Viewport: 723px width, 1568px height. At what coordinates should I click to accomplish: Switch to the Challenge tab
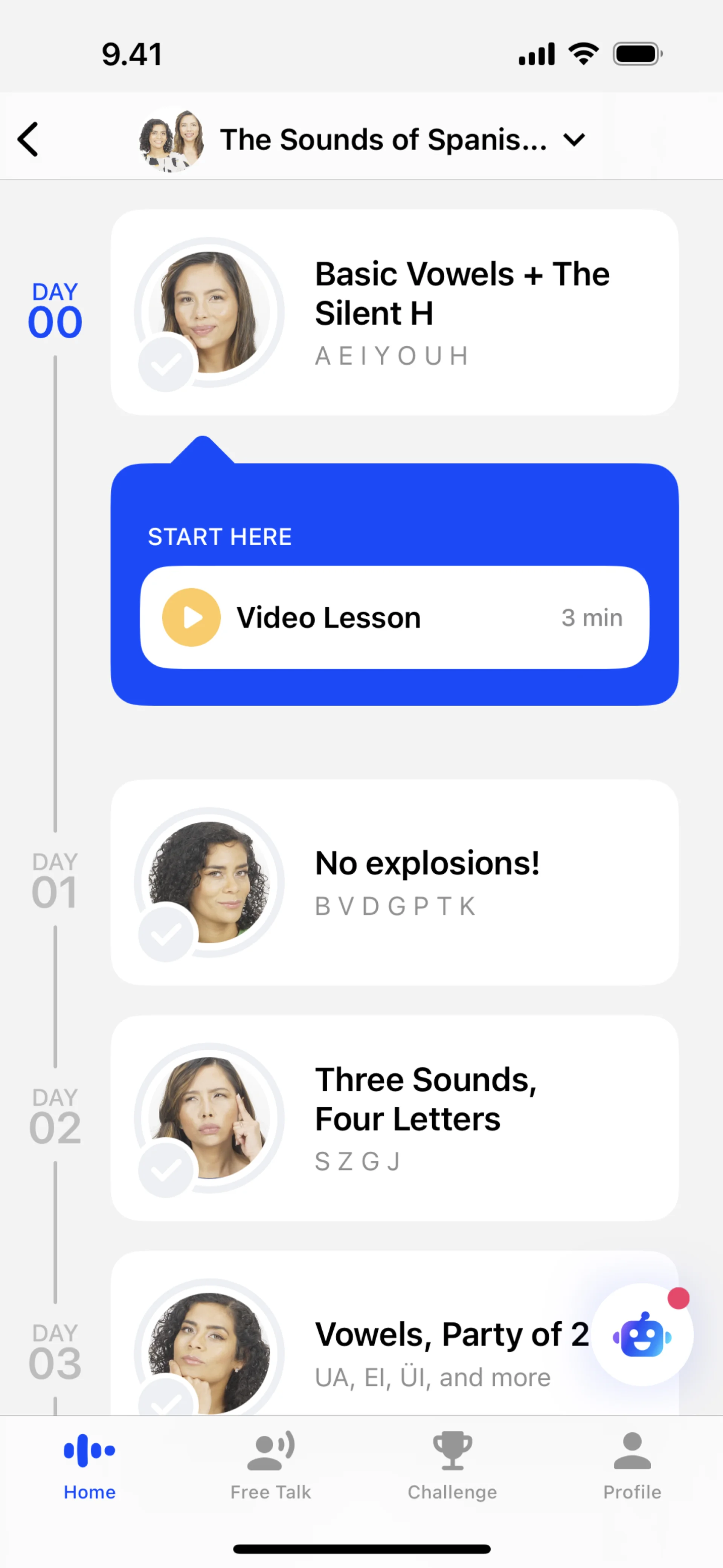click(x=451, y=1466)
